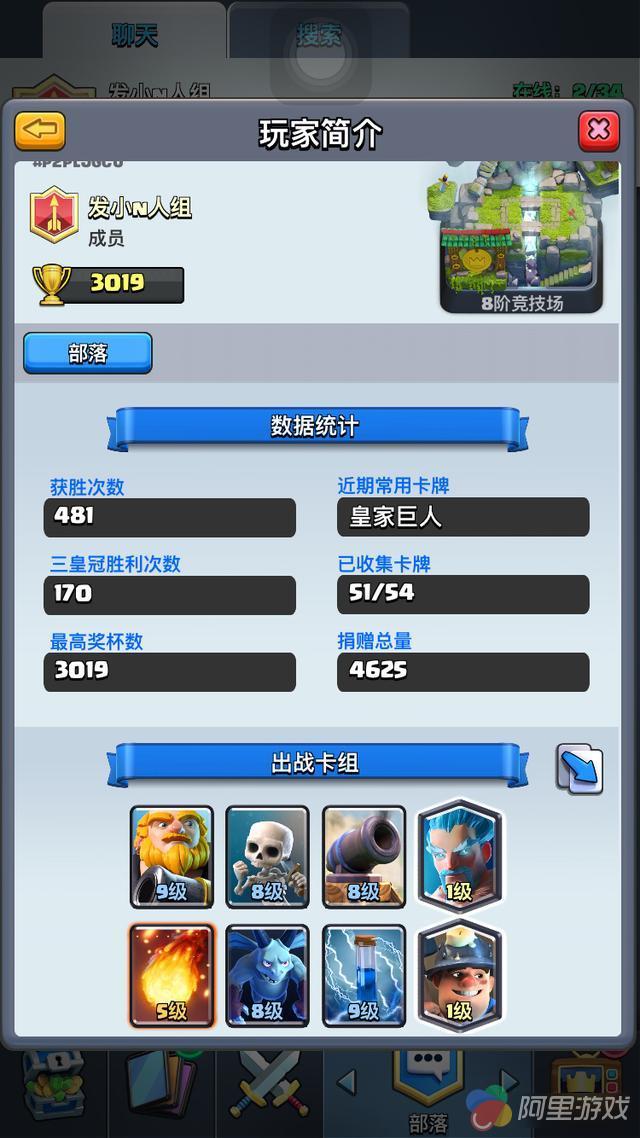Image resolution: width=640 pixels, height=1138 pixels.
Task: Close the player profile window
Action: [x=598, y=131]
